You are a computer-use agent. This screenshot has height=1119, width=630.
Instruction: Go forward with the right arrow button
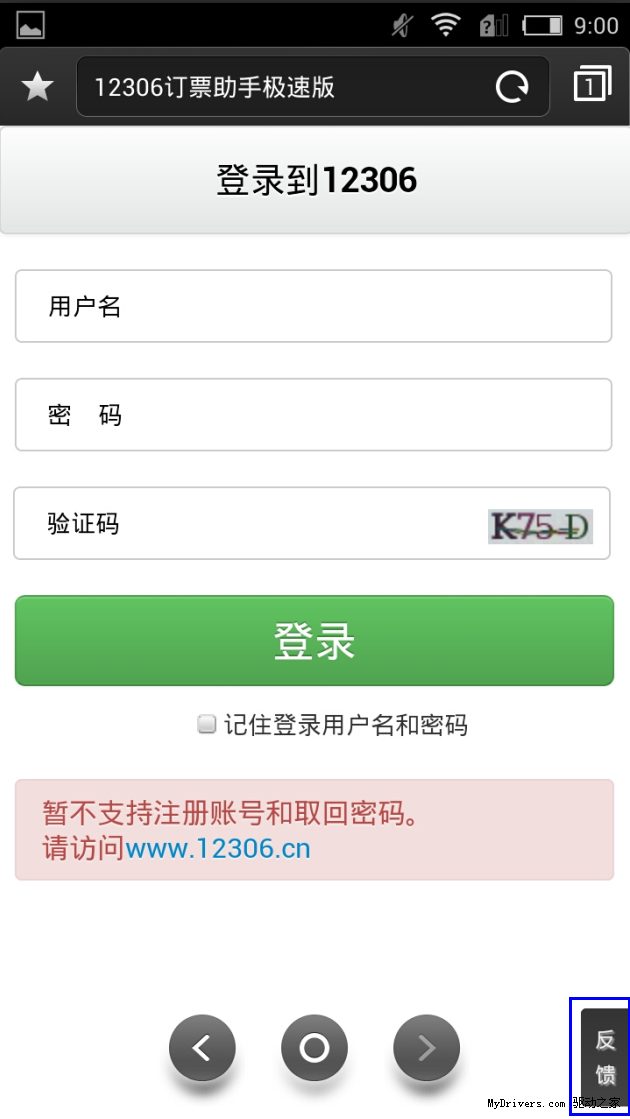[x=426, y=1048]
